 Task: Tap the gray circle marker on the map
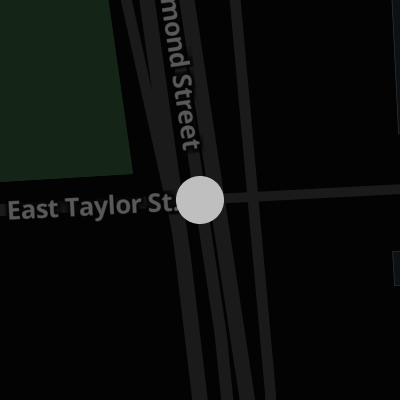(x=200, y=200)
